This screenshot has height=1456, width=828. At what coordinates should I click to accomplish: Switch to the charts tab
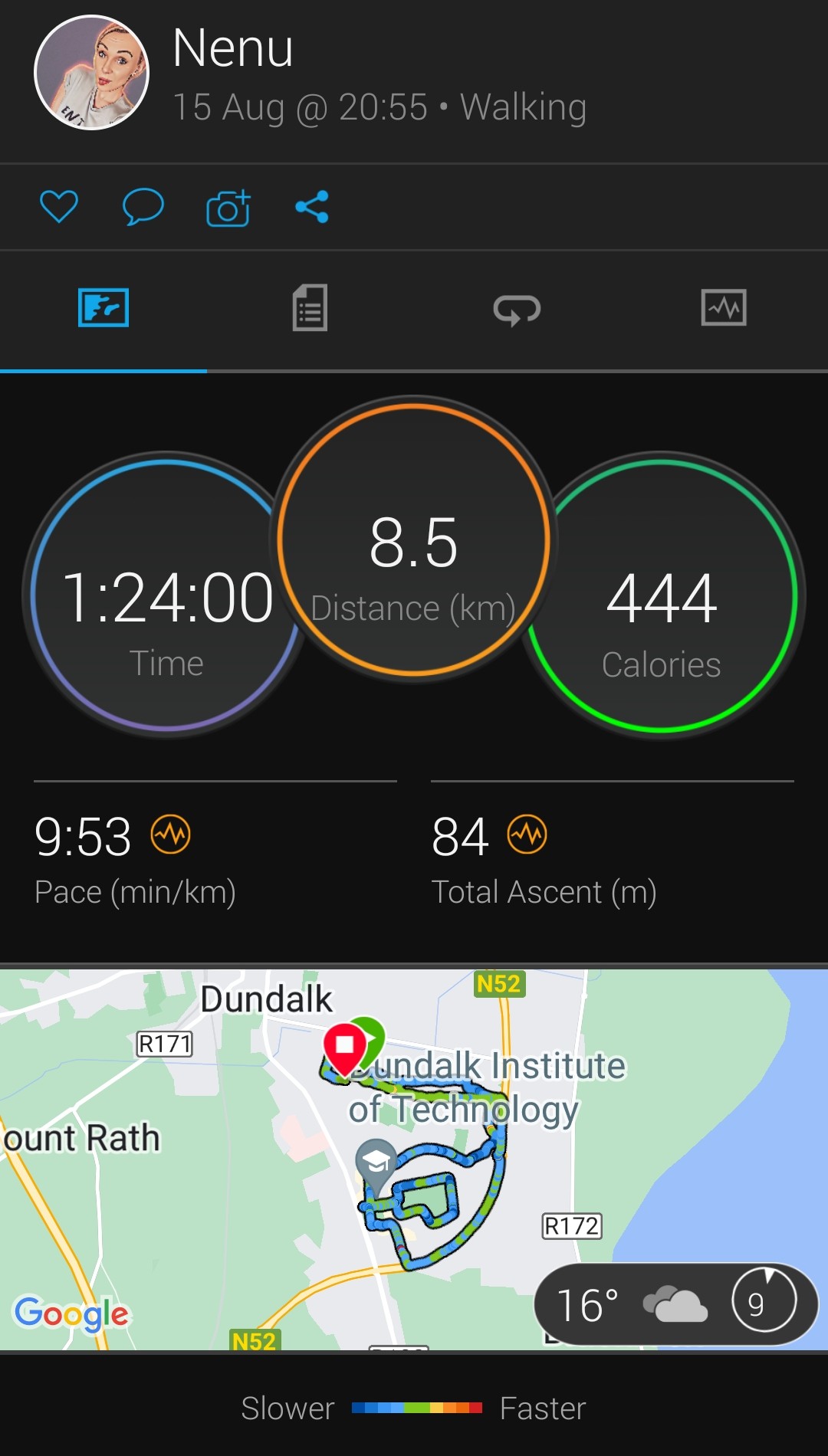tap(724, 308)
